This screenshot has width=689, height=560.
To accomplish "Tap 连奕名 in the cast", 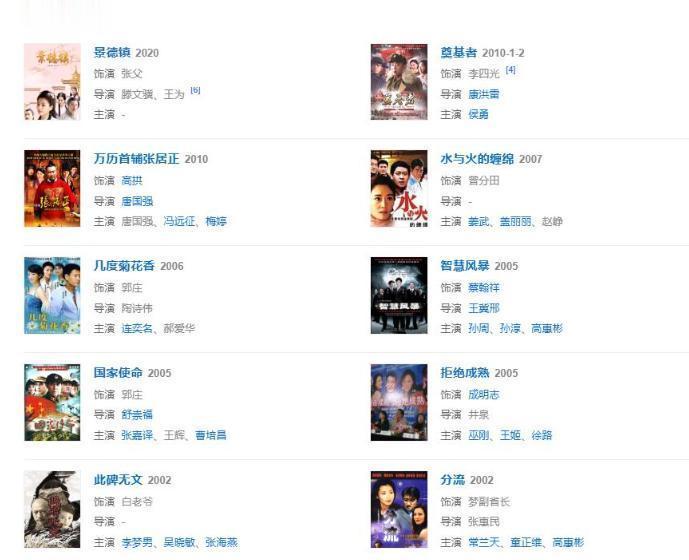I will tap(137, 329).
